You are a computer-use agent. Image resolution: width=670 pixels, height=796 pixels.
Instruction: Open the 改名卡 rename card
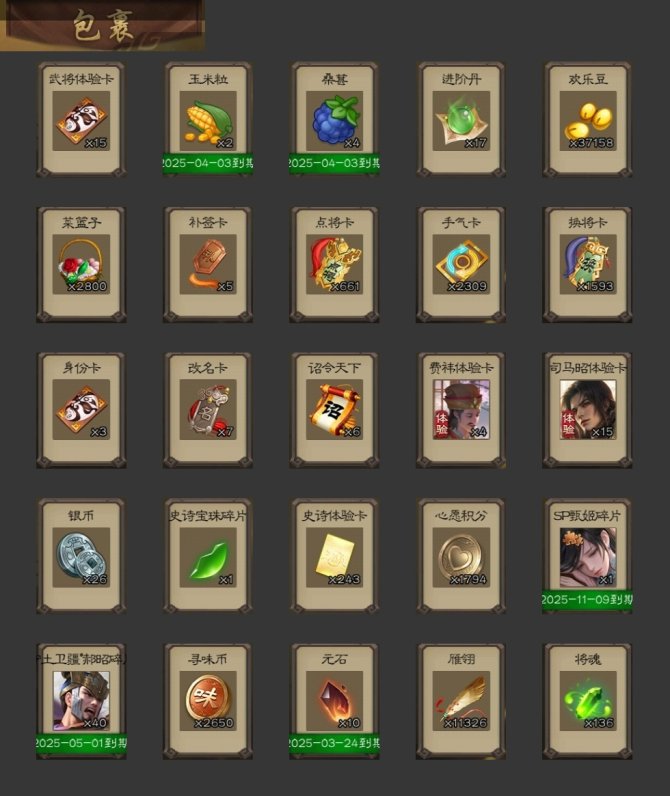tap(208, 410)
